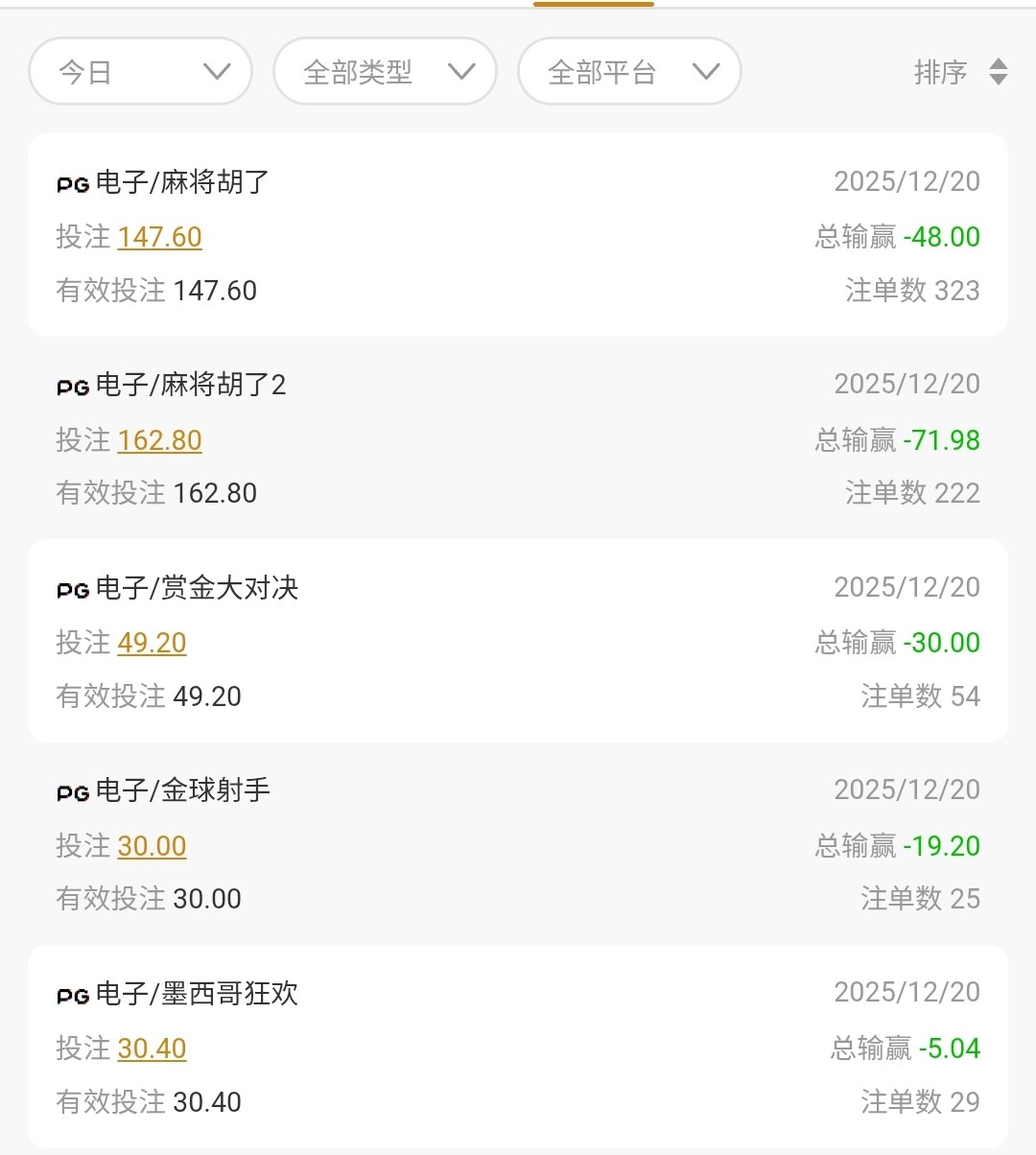
Task: View bet amount 162.80 for 麻将胡了2
Action: (x=159, y=440)
